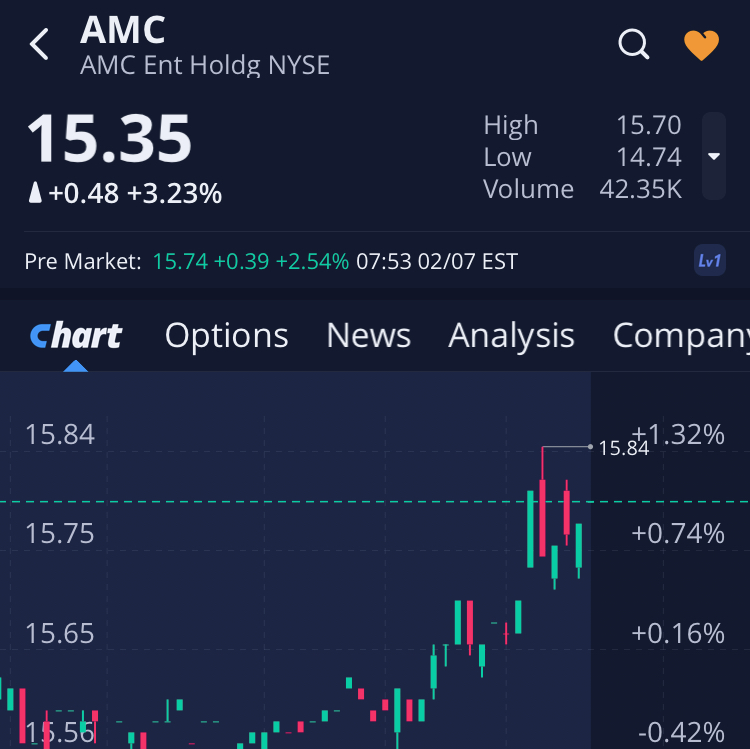Open the Lv1 quote level badge
Viewport: 750px width, 749px height.
point(710,261)
